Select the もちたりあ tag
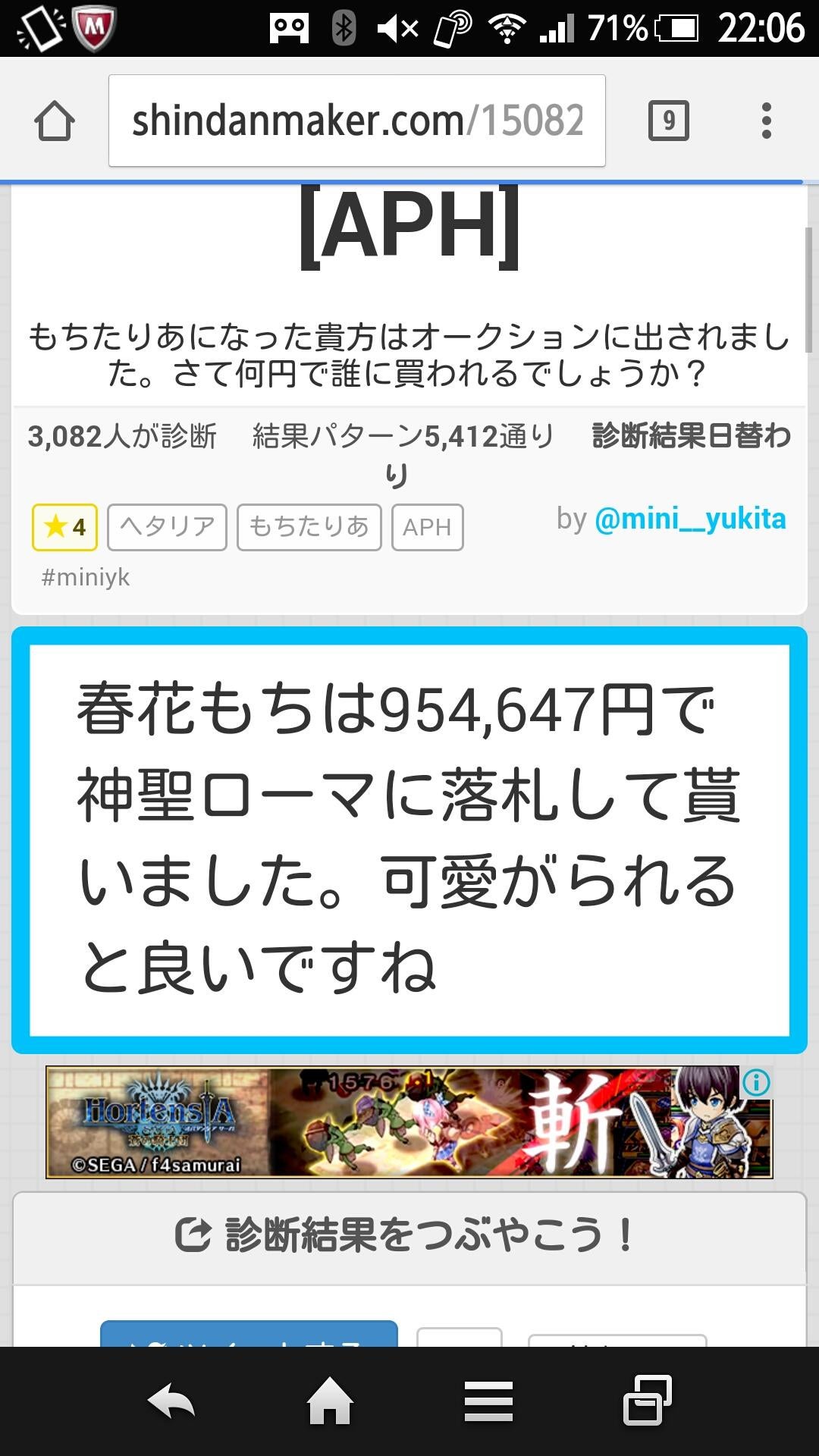The image size is (819, 1456). pos(308,527)
